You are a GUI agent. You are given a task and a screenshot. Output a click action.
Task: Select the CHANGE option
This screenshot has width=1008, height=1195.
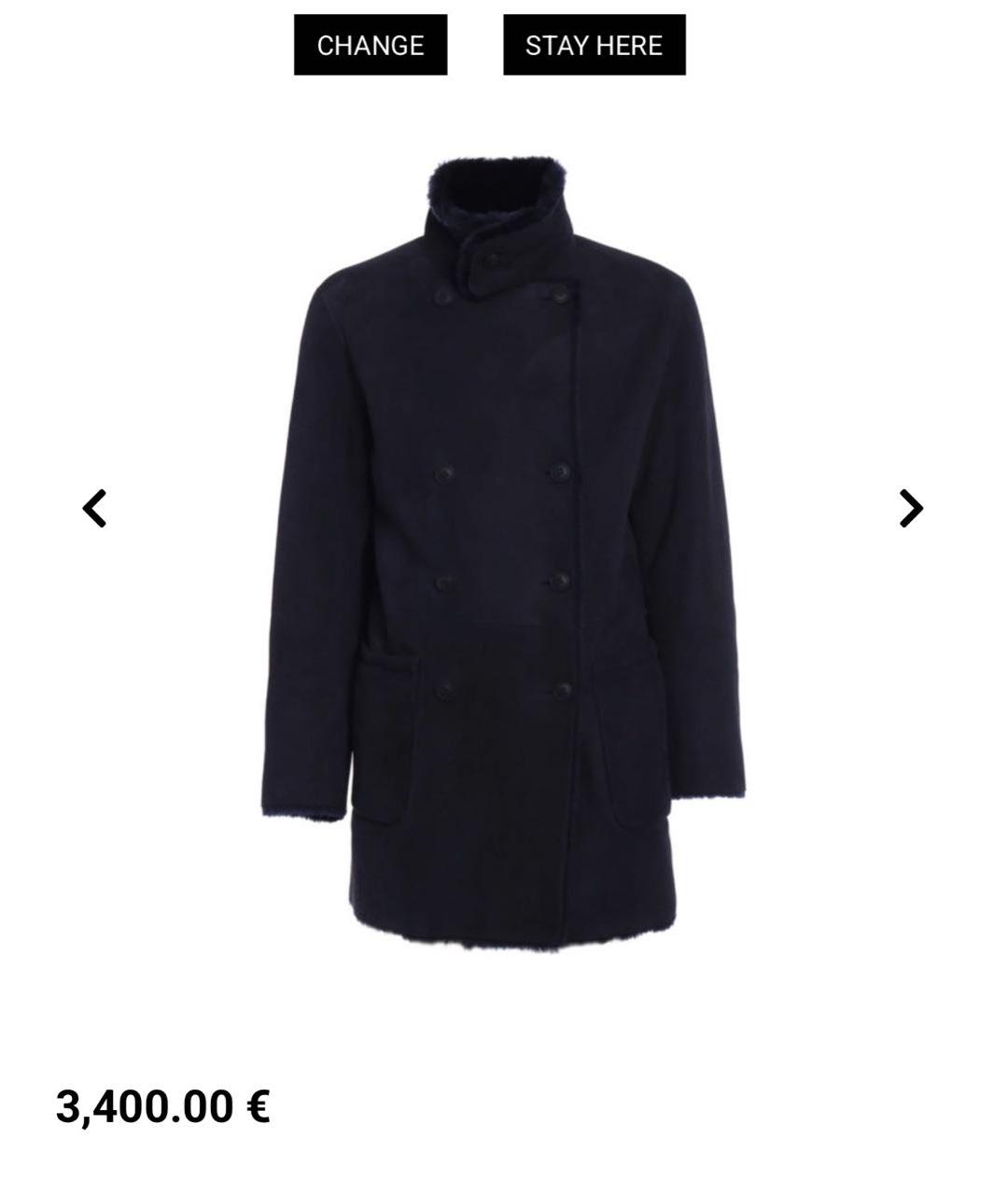click(370, 45)
